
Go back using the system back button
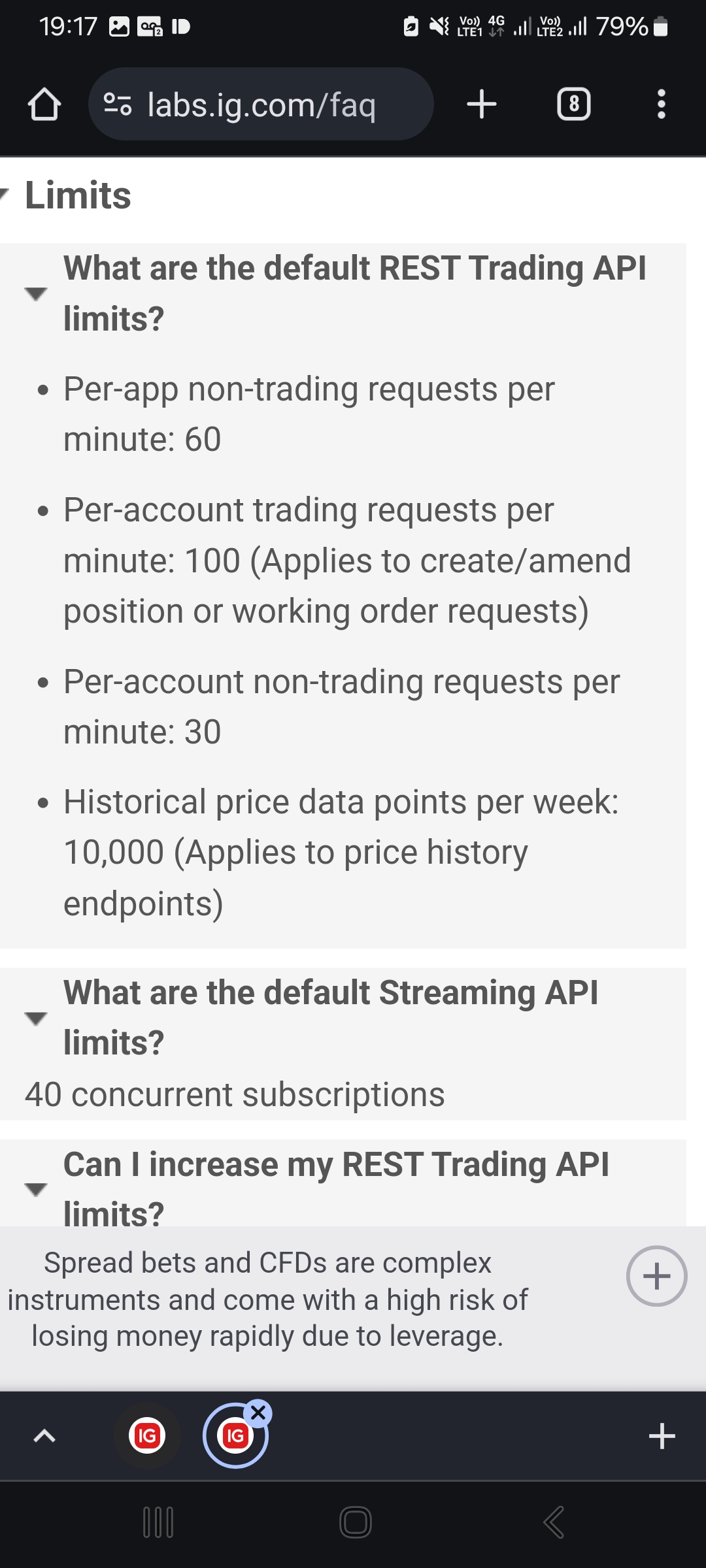553,1522
